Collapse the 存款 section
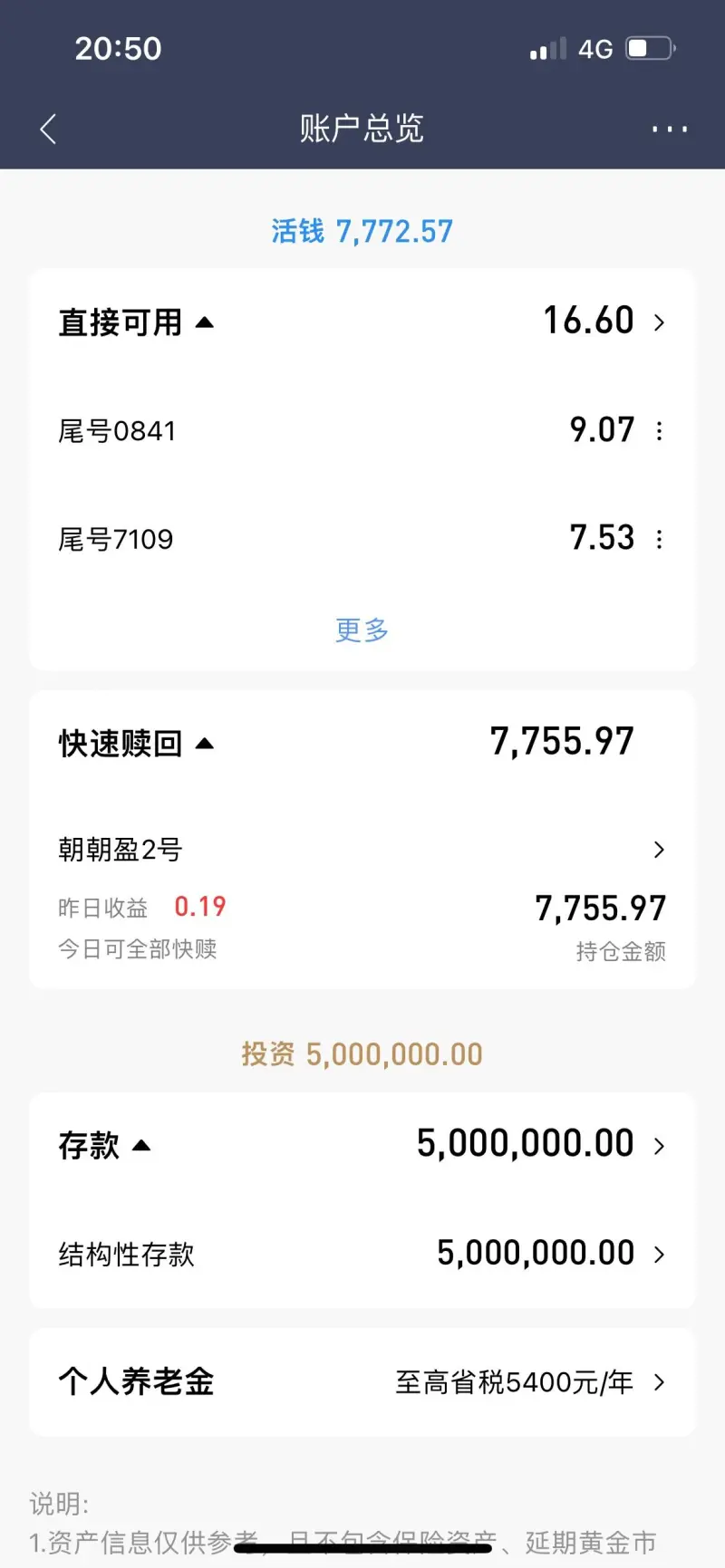 [x=141, y=1146]
